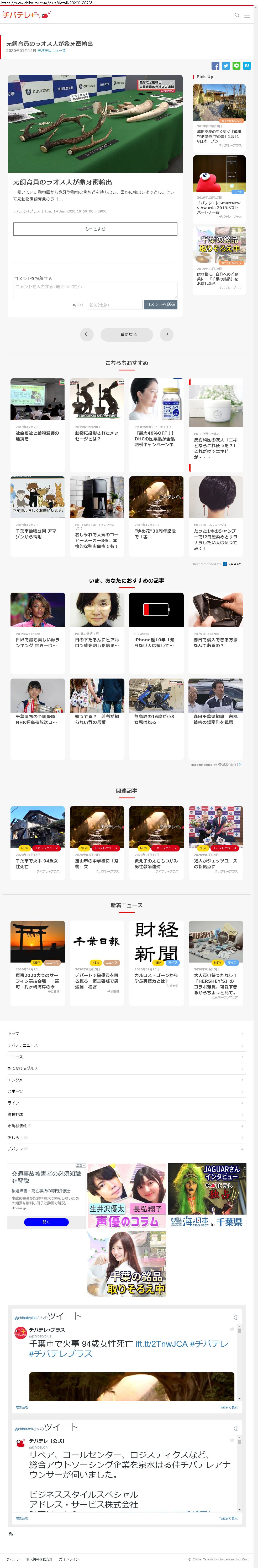Open the 高校野球 menu row
Viewport: 258px width, 1568px height.
[126, 1114]
